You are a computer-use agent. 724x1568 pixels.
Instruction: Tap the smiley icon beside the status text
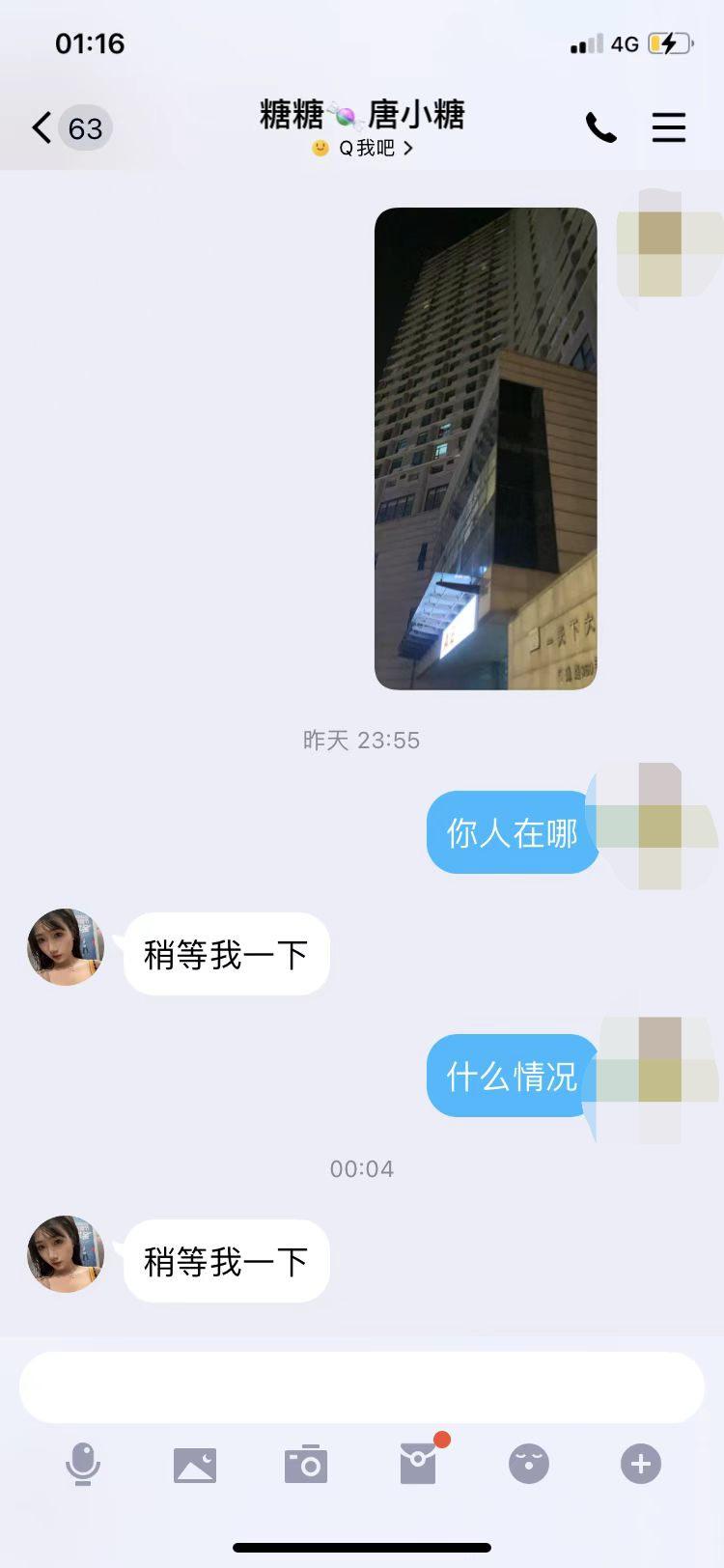[319, 149]
